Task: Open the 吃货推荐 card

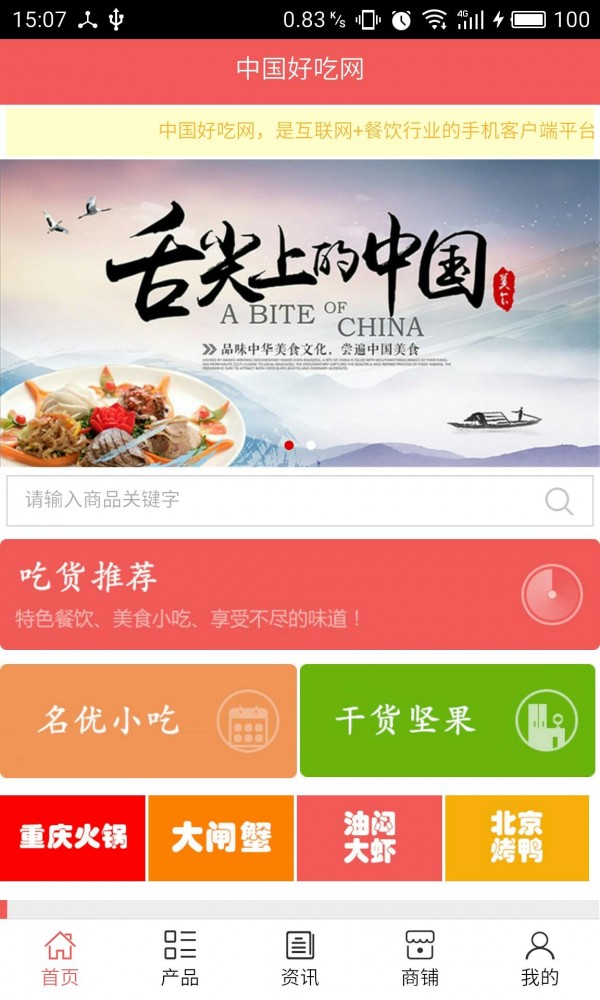Action: tap(300, 595)
